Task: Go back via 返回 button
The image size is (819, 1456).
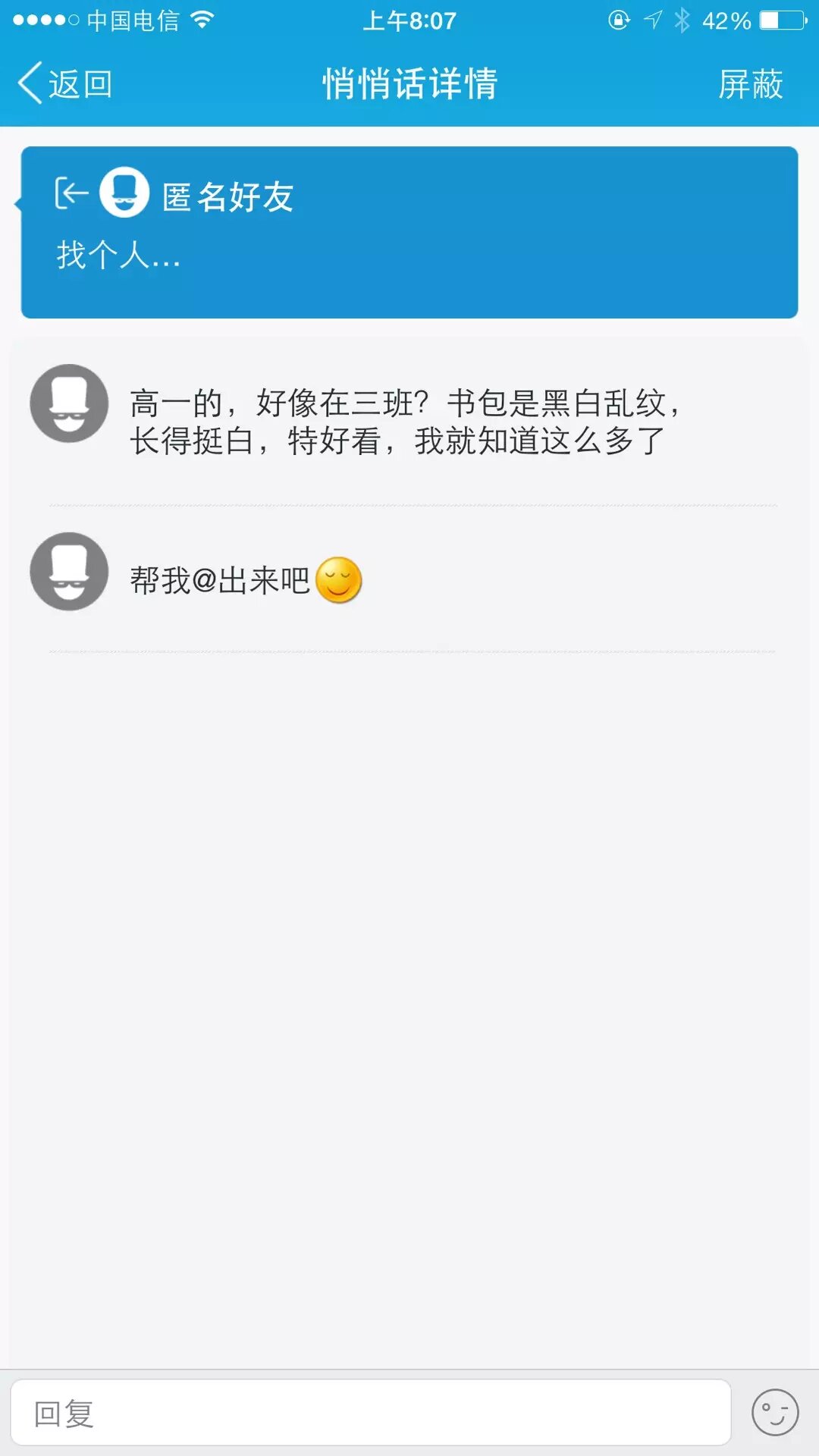Action: 65,83
